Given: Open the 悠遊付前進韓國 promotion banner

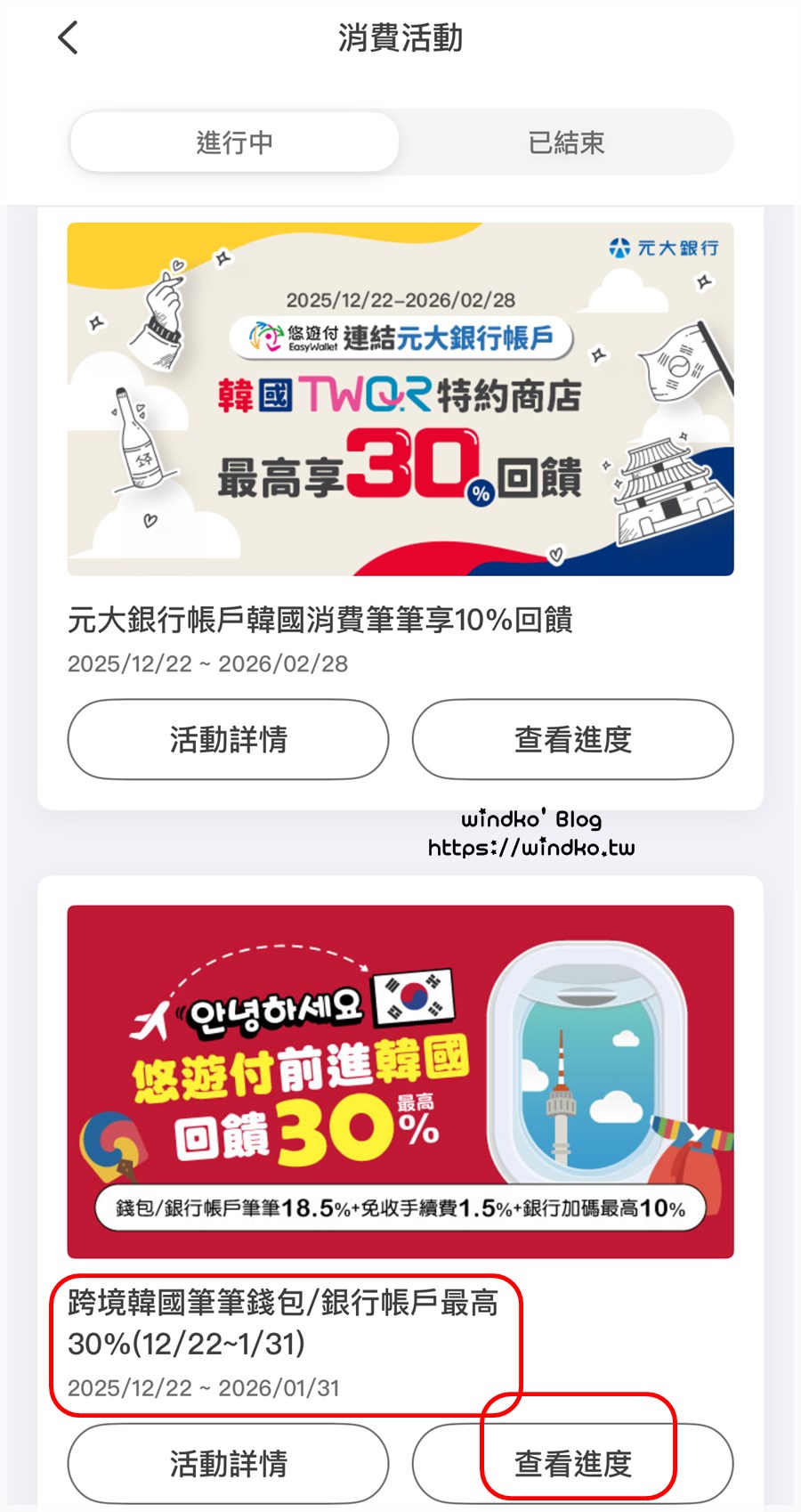Looking at the screenshot, I should click(400, 1081).
